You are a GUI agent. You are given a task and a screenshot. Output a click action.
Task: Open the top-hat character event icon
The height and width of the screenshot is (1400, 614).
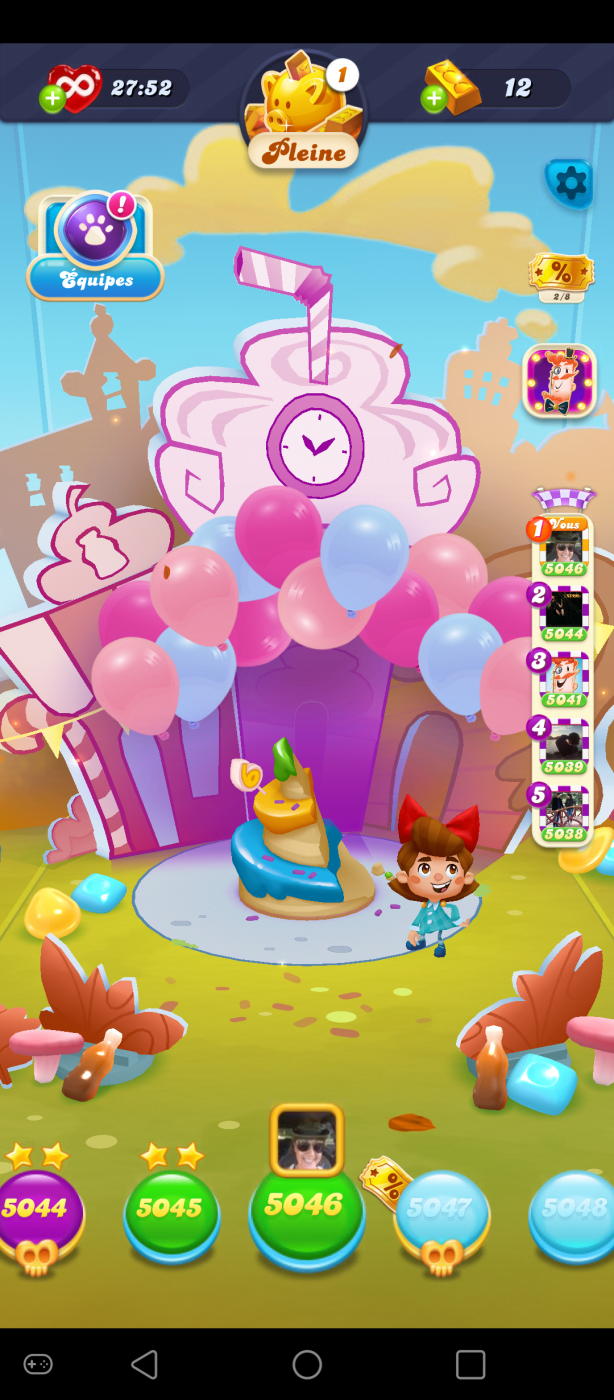tap(559, 381)
